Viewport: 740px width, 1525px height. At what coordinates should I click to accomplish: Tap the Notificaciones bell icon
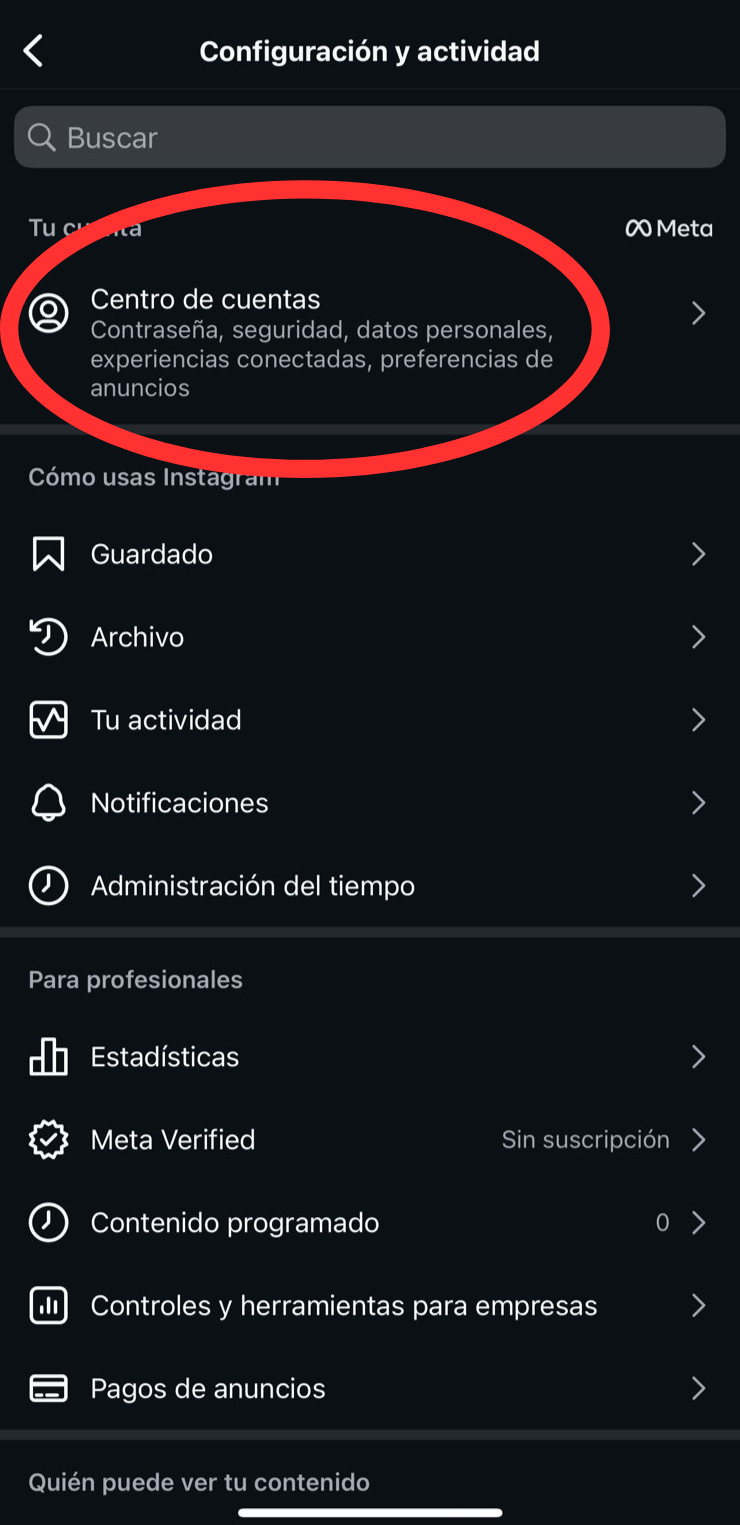48,803
